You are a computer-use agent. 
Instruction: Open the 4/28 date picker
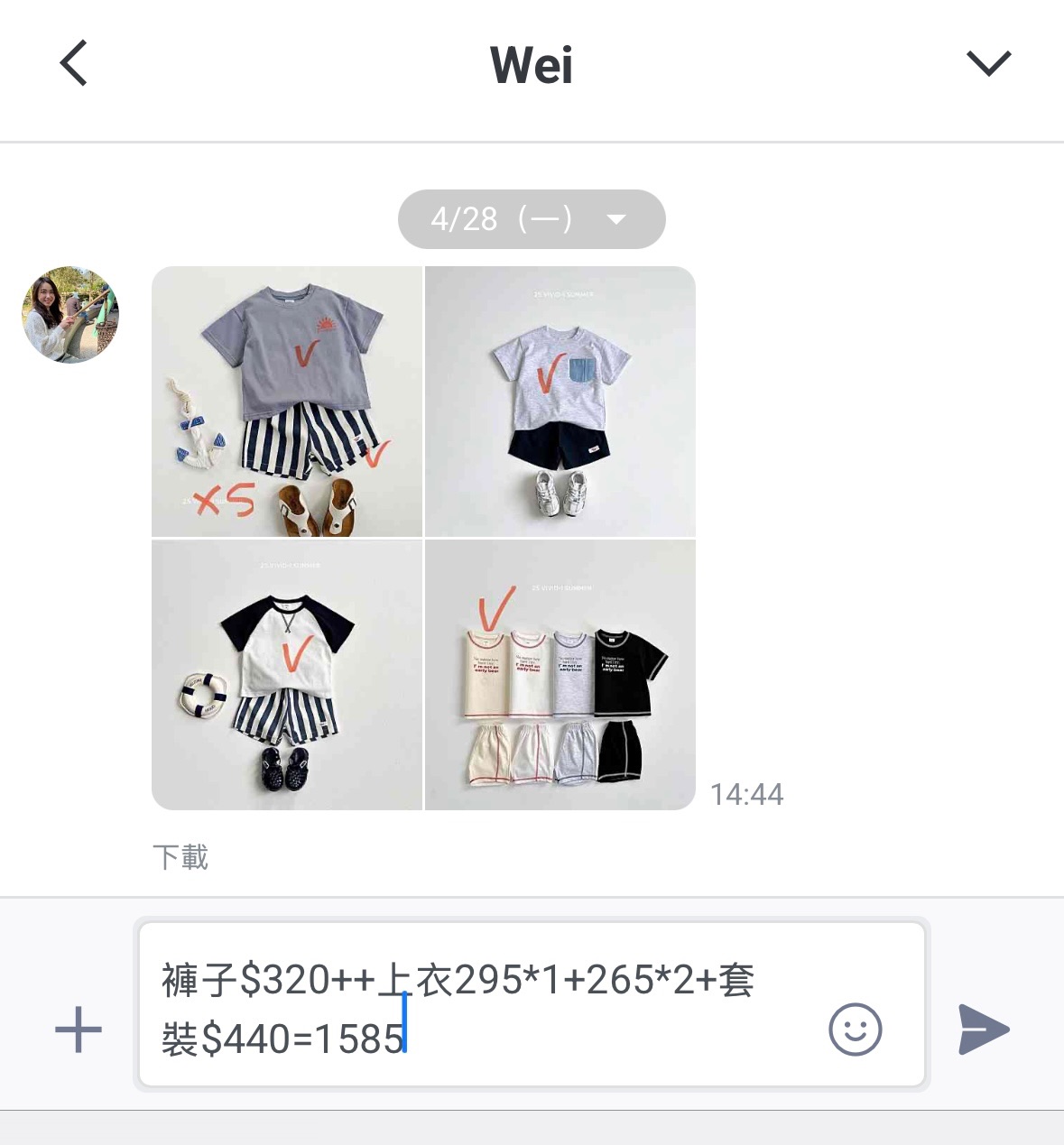click(x=531, y=219)
